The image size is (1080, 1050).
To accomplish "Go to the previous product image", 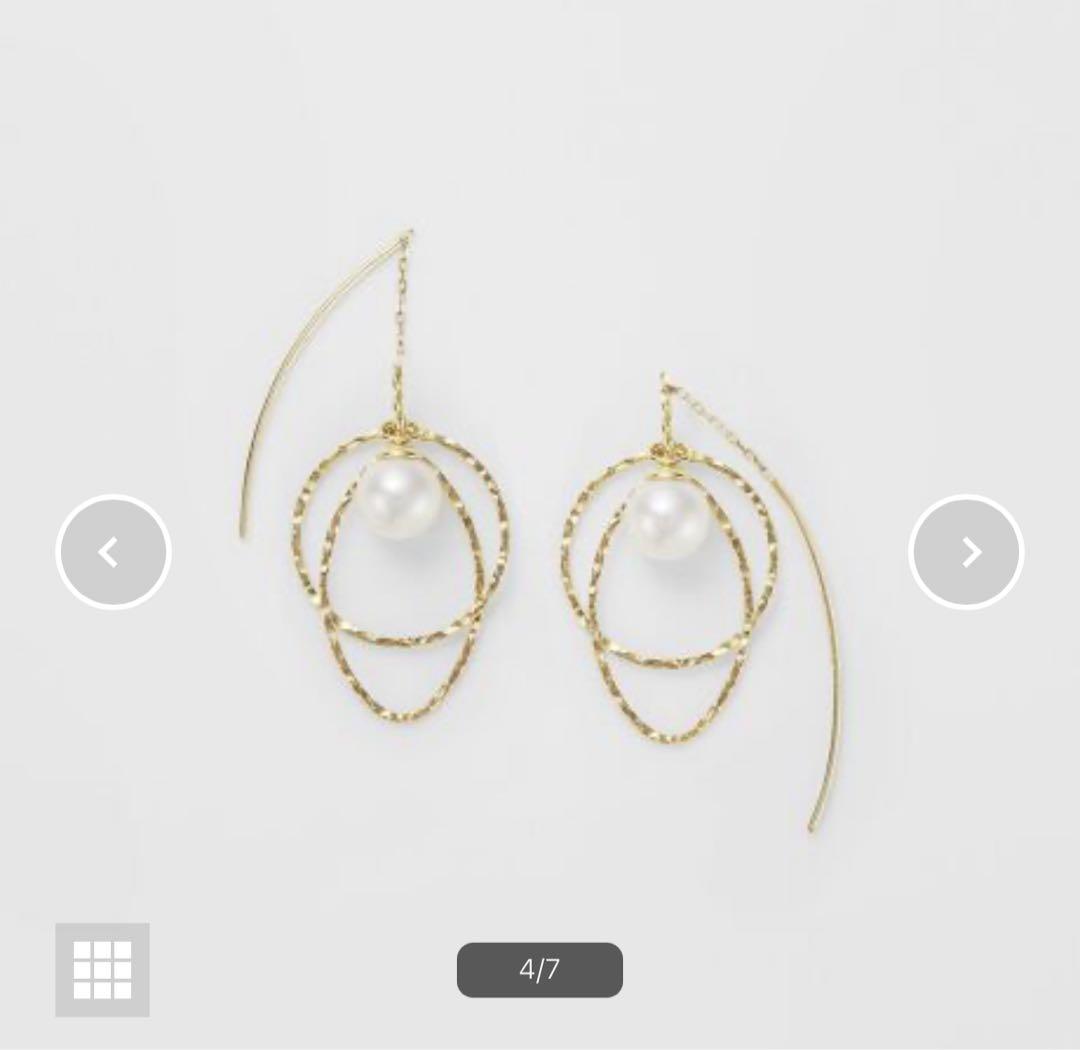I will click(113, 552).
